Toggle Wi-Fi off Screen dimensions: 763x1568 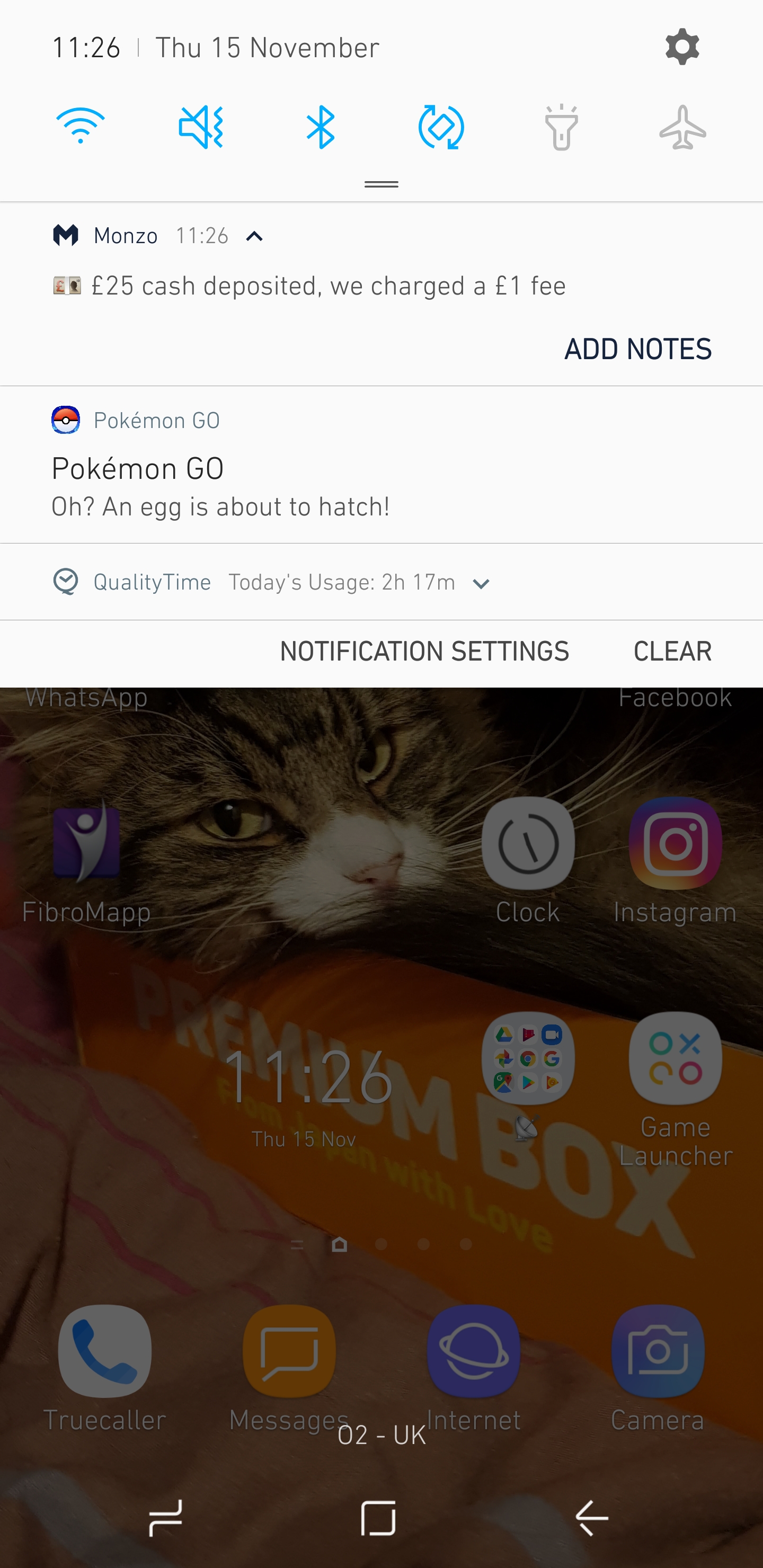[x=81, y=127]
